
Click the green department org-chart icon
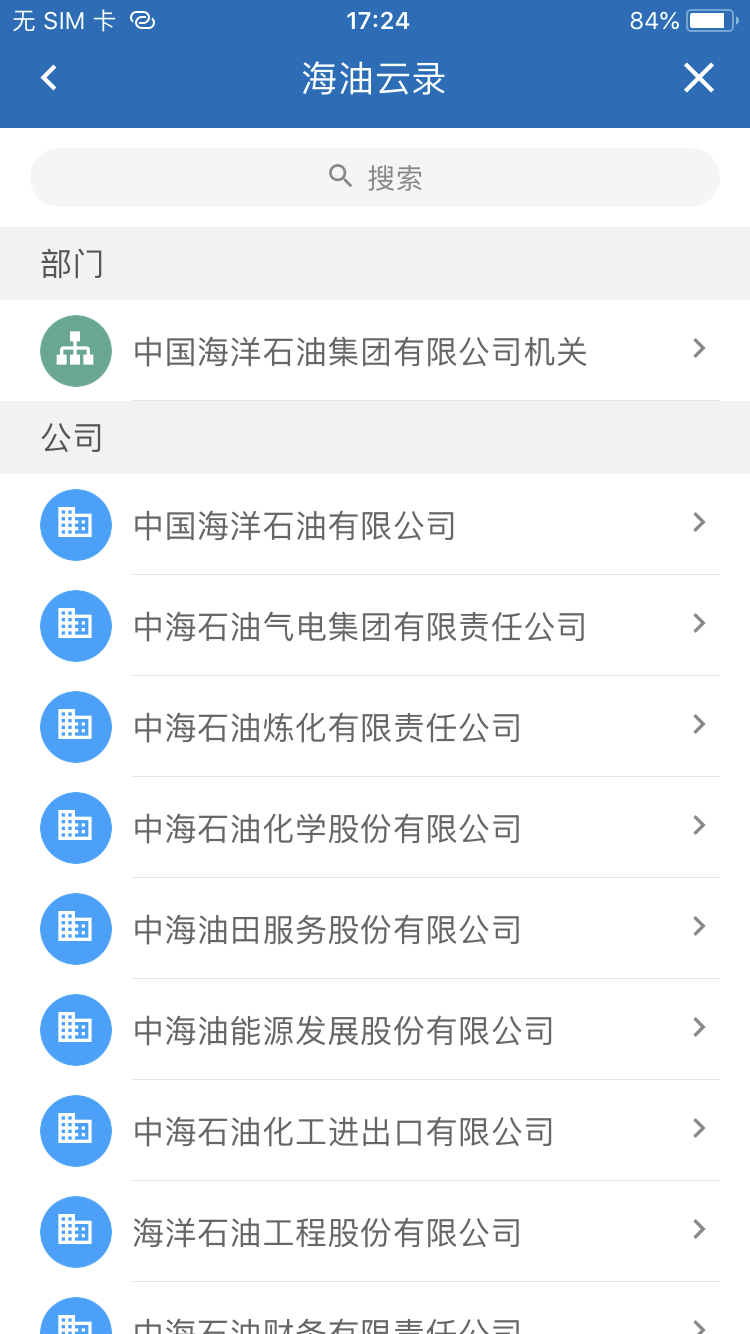(75, 351)
